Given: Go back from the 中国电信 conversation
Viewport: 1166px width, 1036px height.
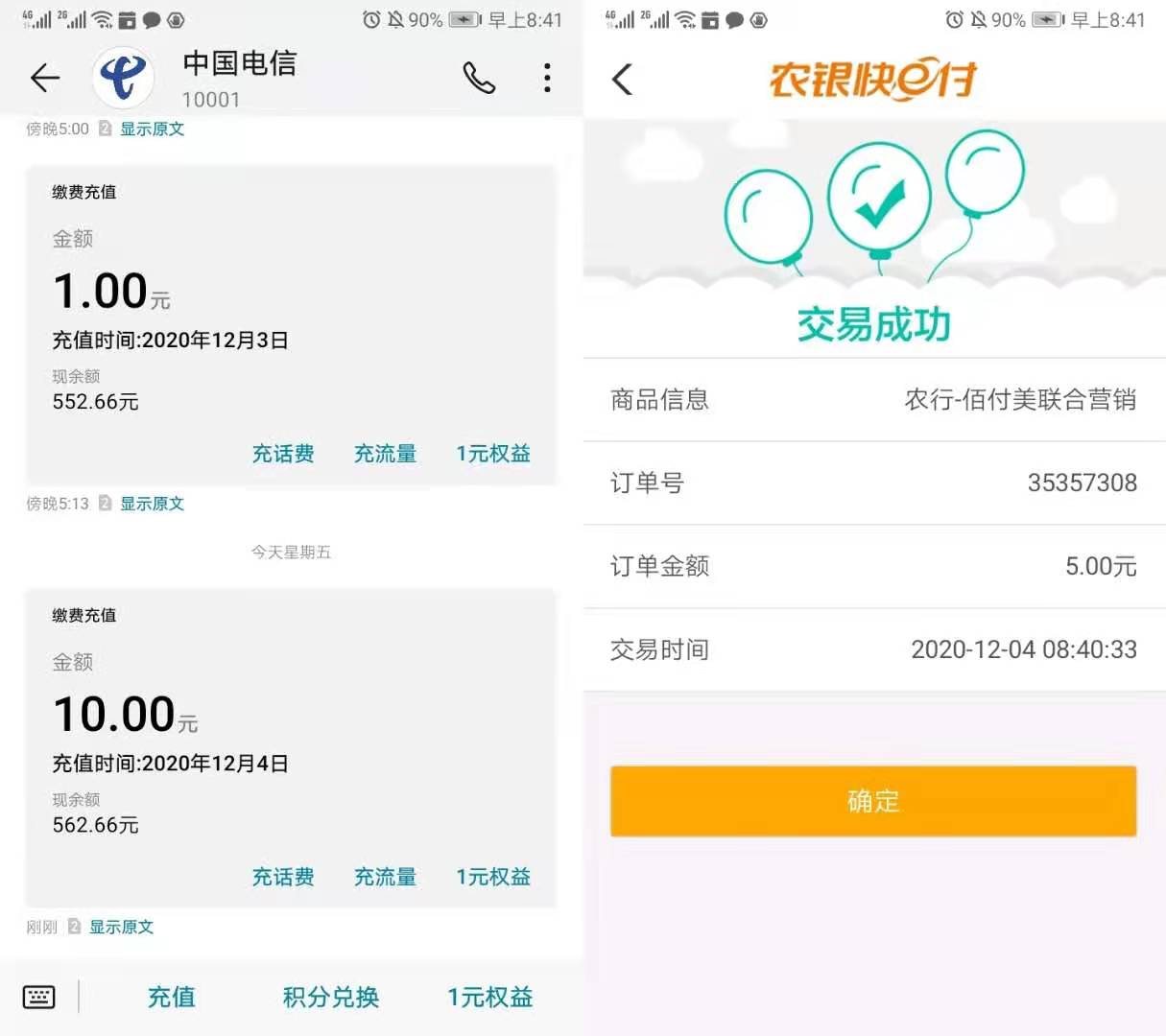Looking at the screenshot, I should click(45, 78).
